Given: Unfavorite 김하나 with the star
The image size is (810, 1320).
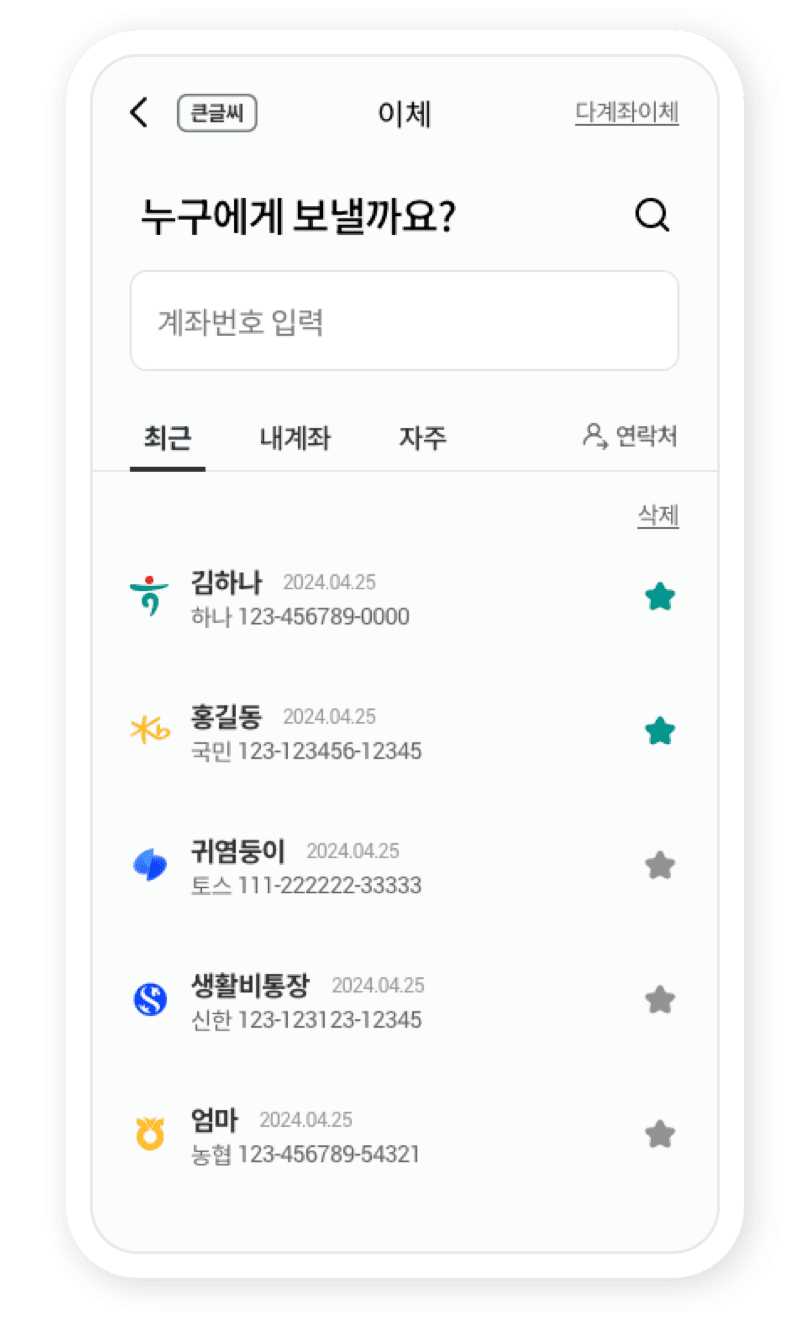Looking at the screenshot, I should (x=659, y=598).
